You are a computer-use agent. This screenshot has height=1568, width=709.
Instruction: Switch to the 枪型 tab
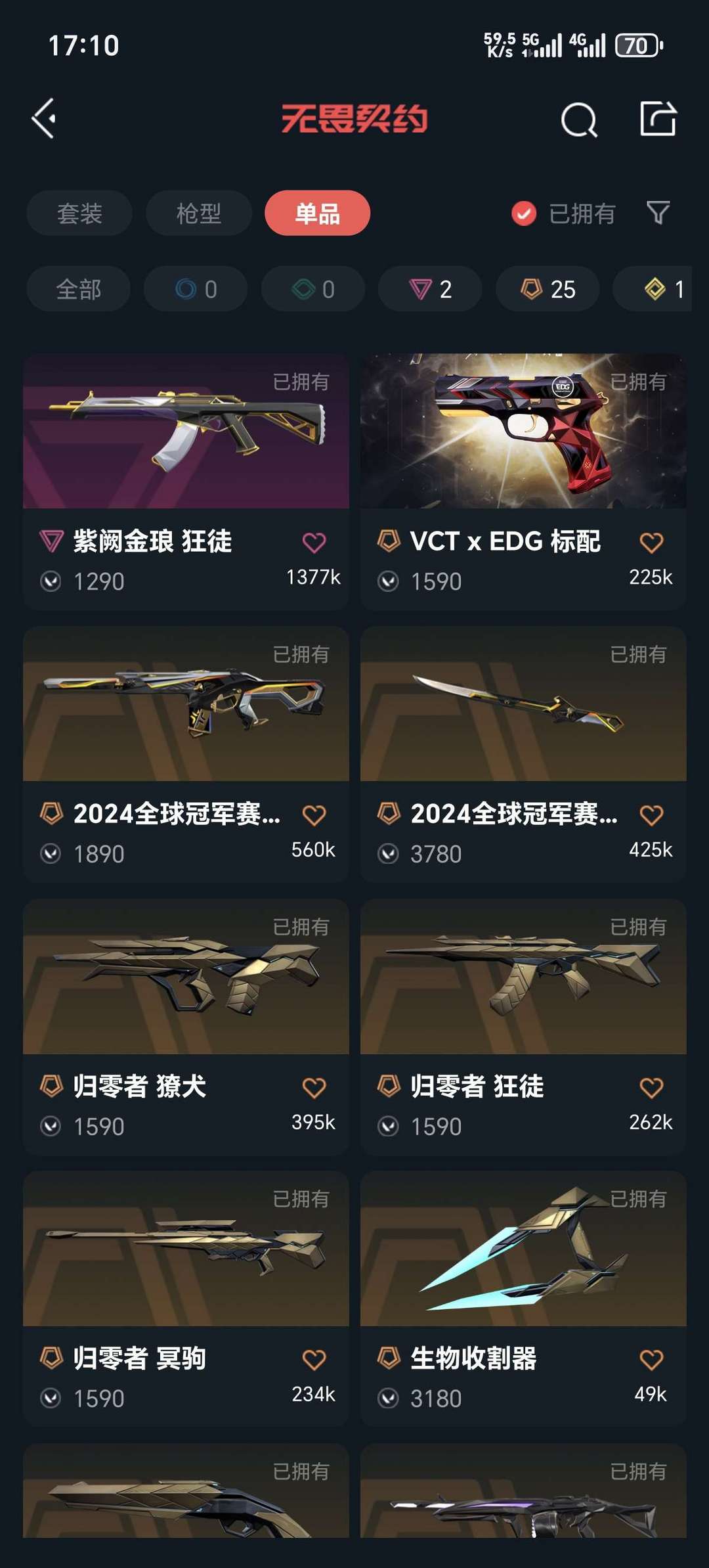[198, 213]
